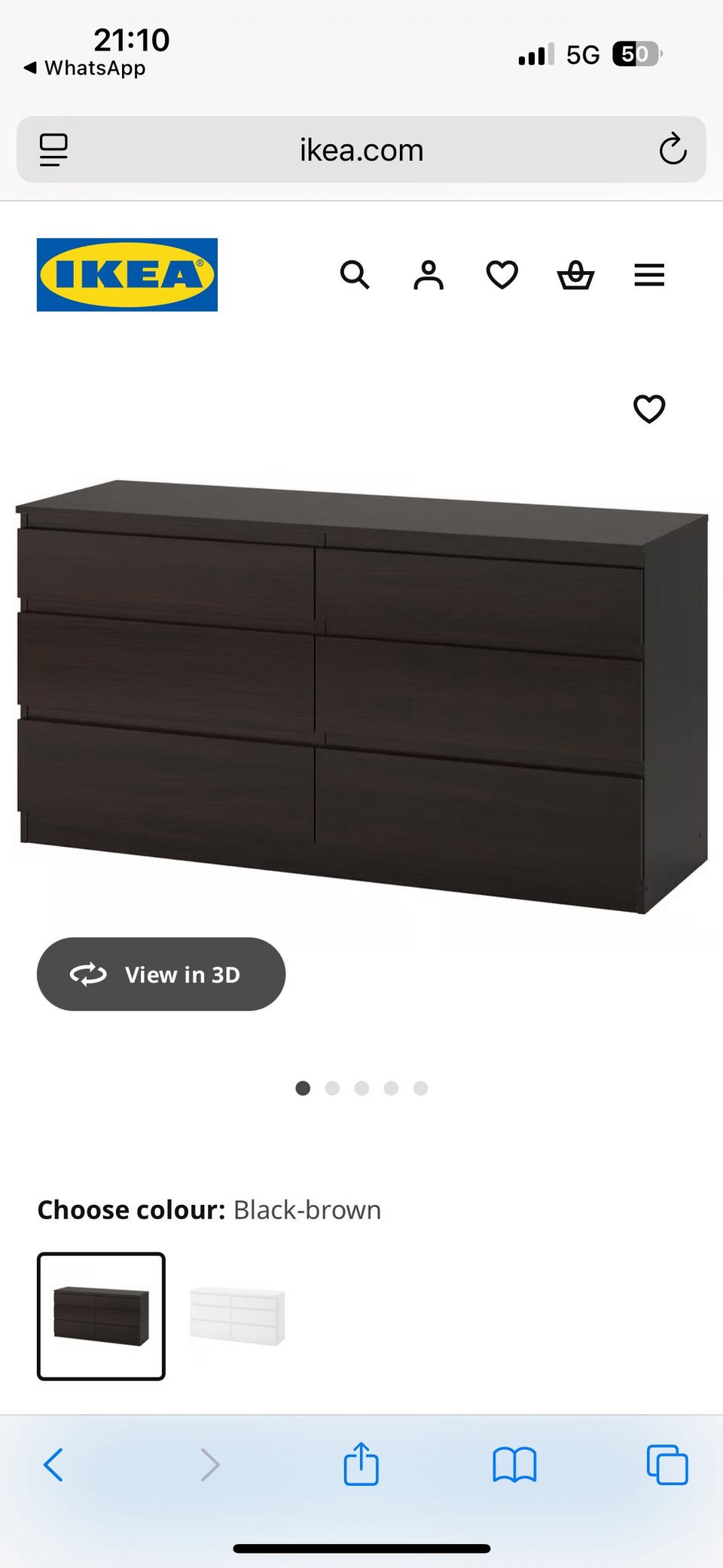Save this drawer chest to favourites
Image resolution: width=723 pixels, height=1568 pixels.
coord(649,409)
